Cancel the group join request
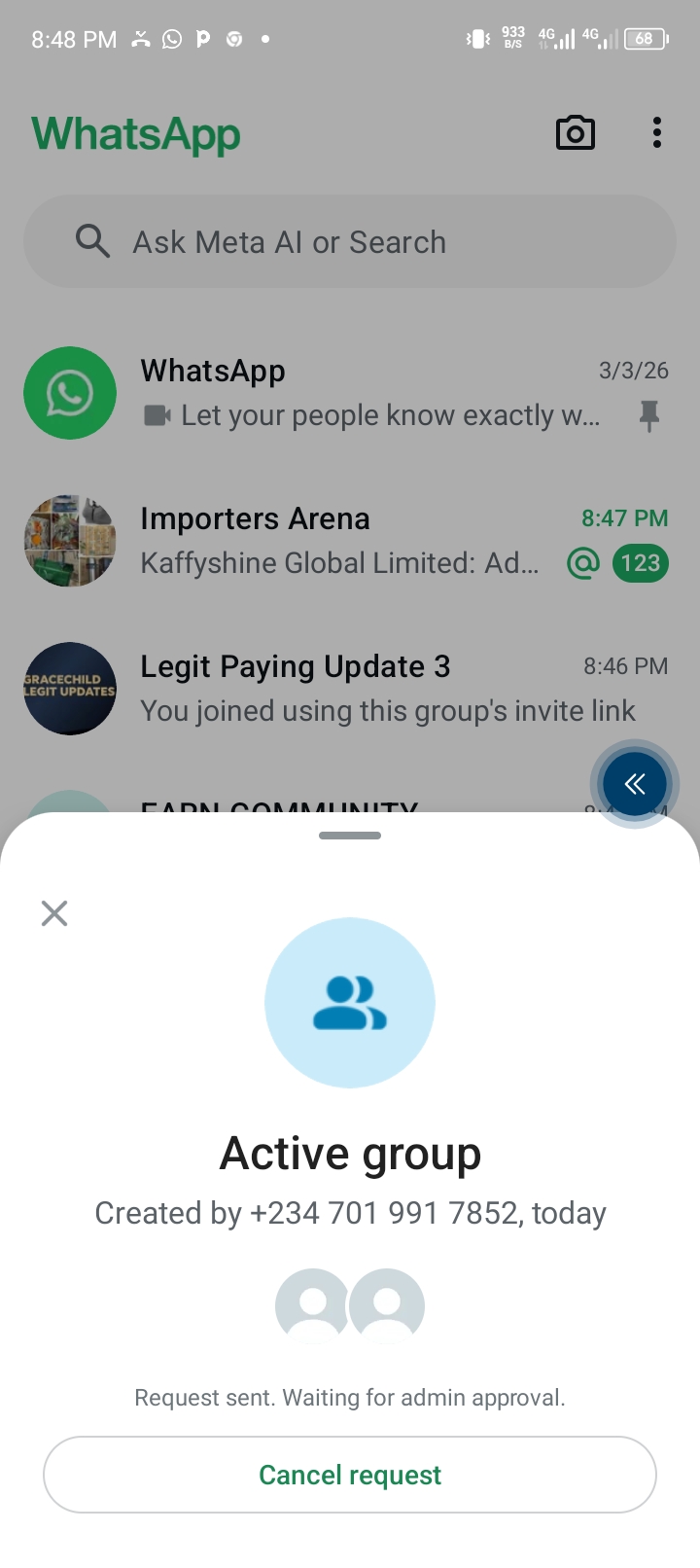 point(350,1475)
